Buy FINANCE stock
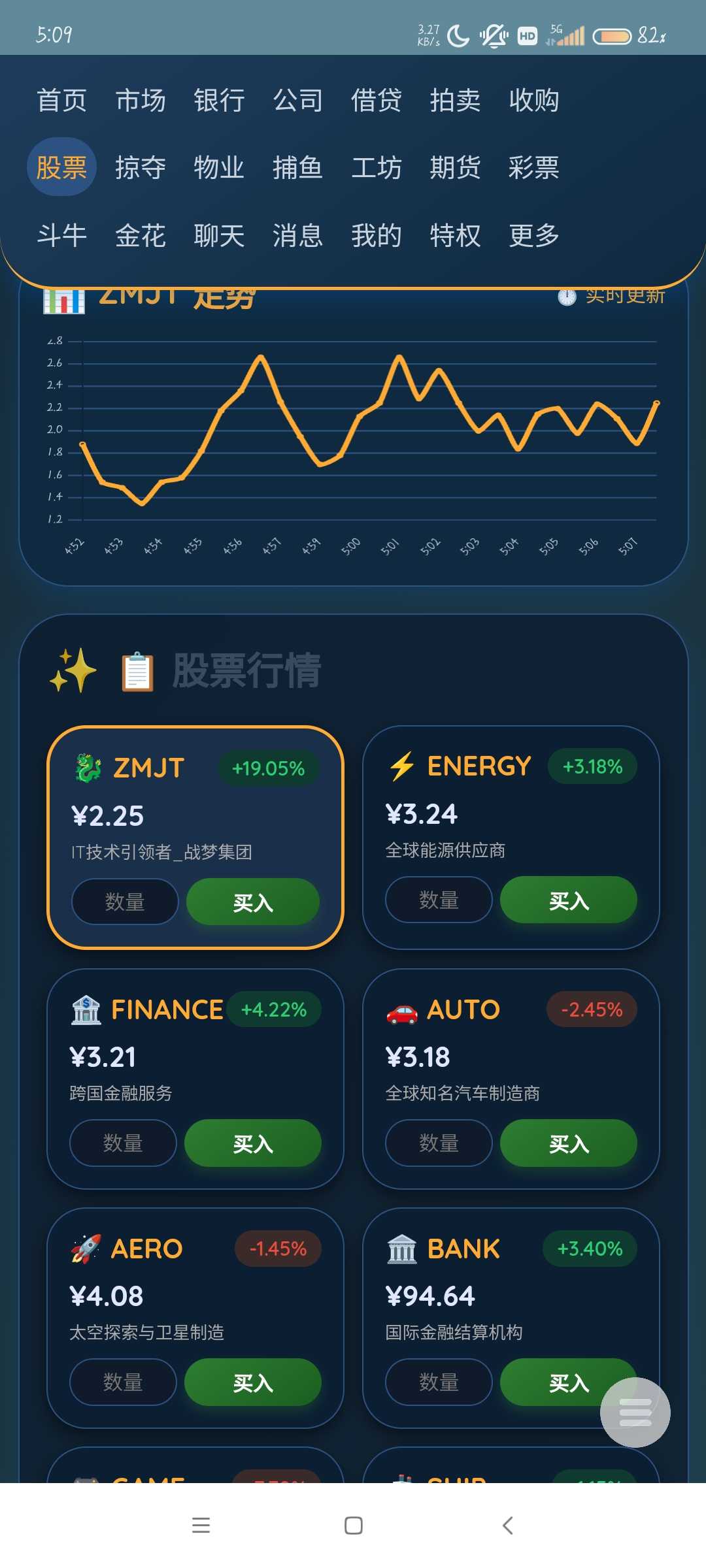Viewport: 706px width, 1568px height. click(x=253, y=1143)
